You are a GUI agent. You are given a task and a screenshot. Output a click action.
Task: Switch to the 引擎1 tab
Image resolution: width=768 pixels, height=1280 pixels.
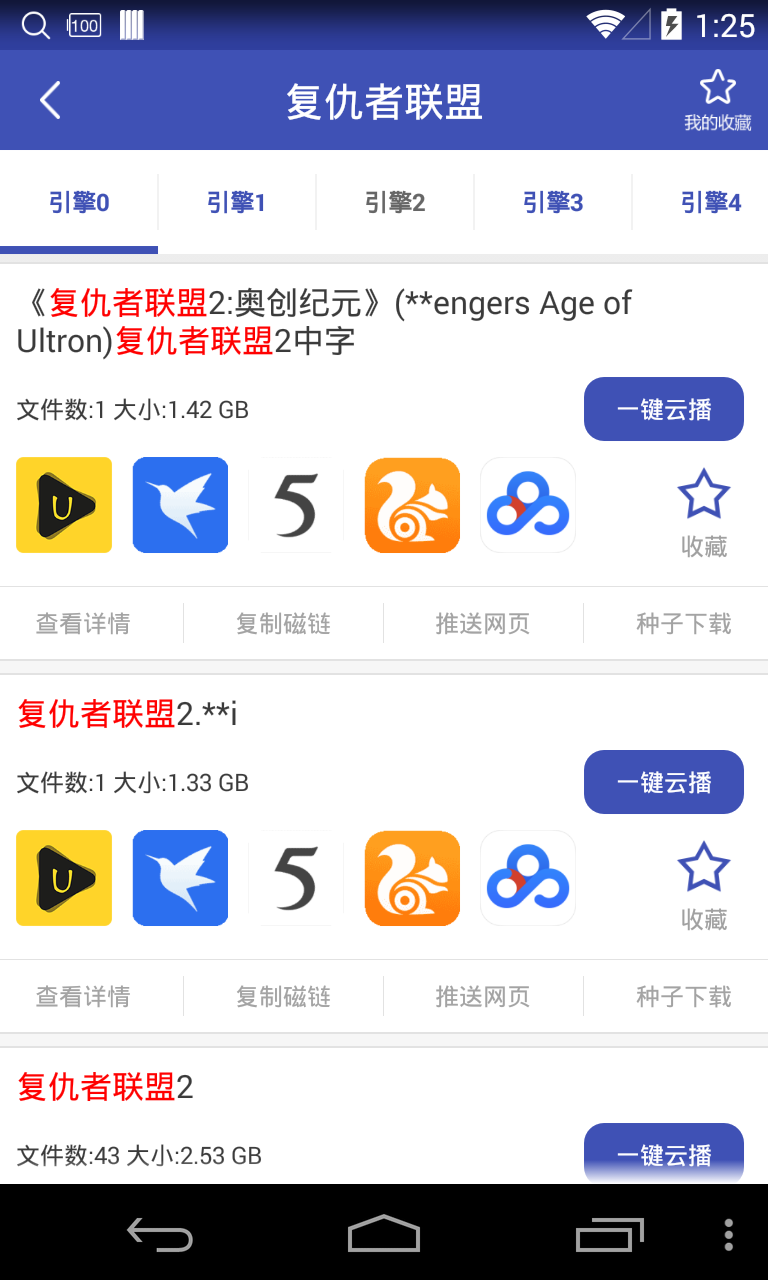[236, 203]
